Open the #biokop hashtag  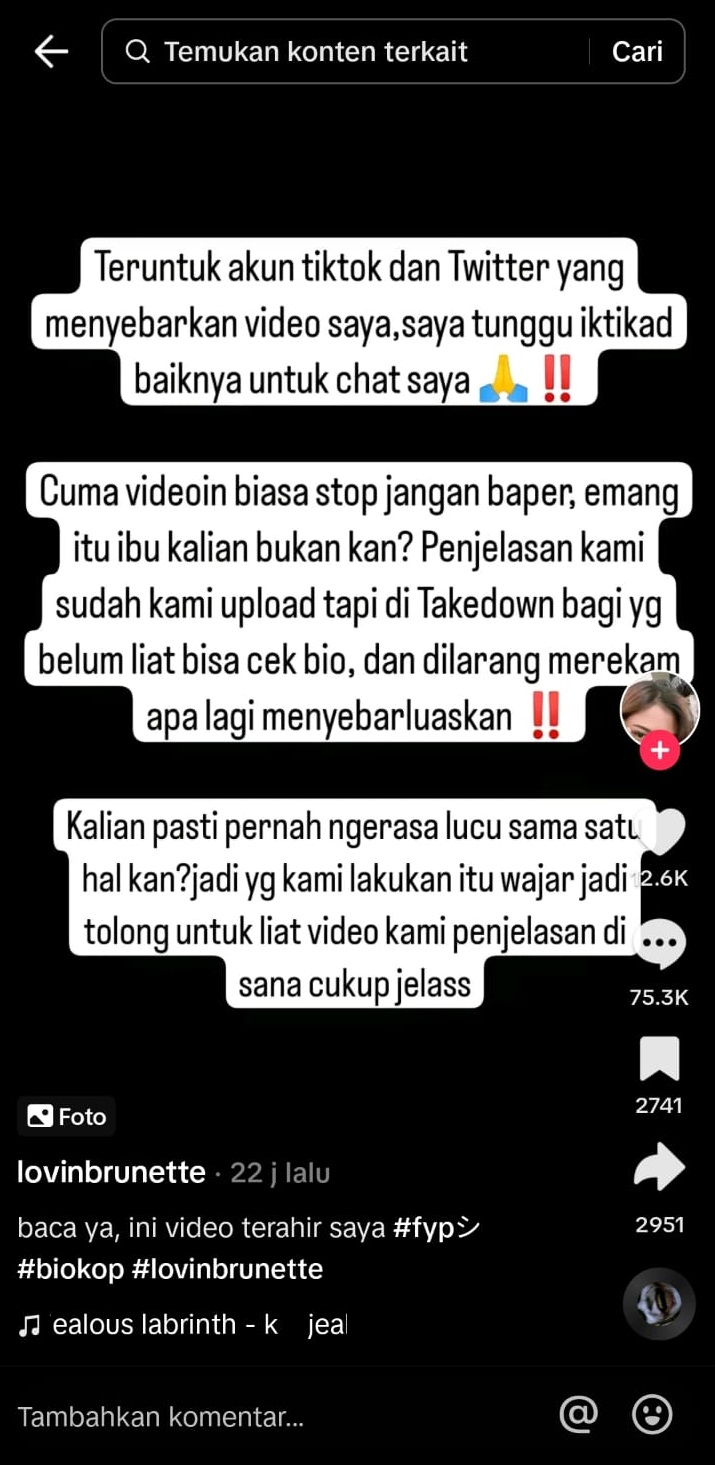70,1270
